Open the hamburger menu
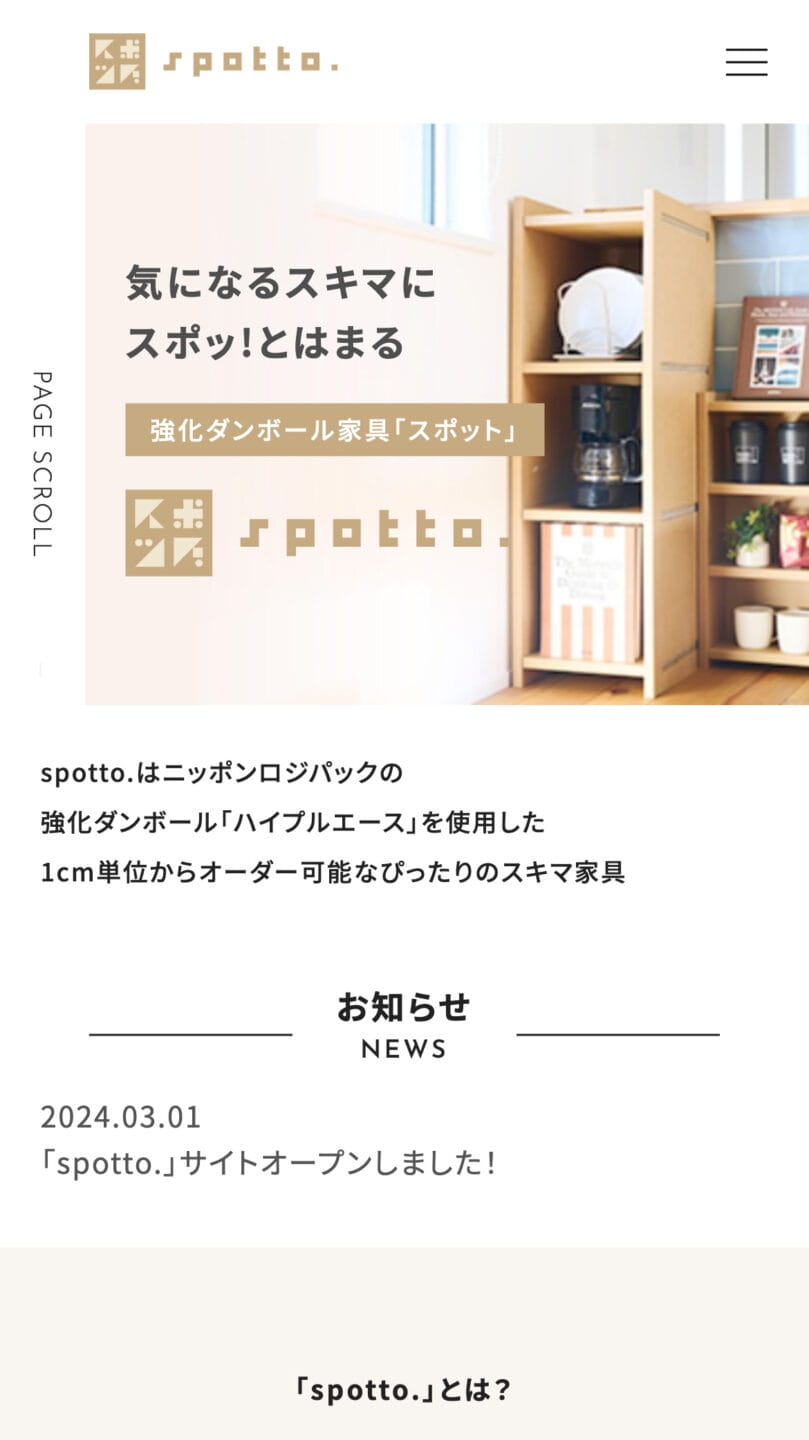The height and width of the screenshot is (1440, 809). click(746, 62)
